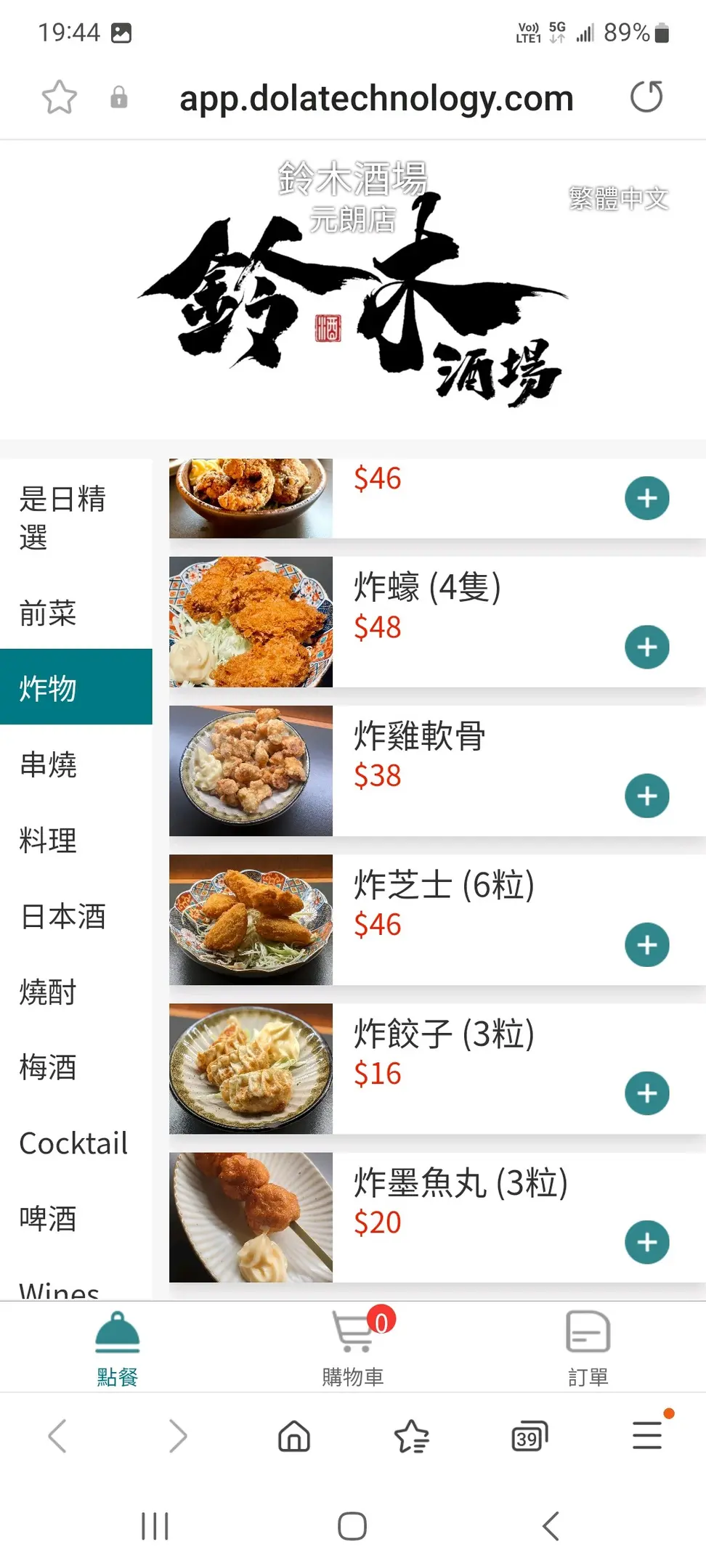
Task: Add 炸墨魚丸 (3粒) to the cart
Action: [646, 1242]
